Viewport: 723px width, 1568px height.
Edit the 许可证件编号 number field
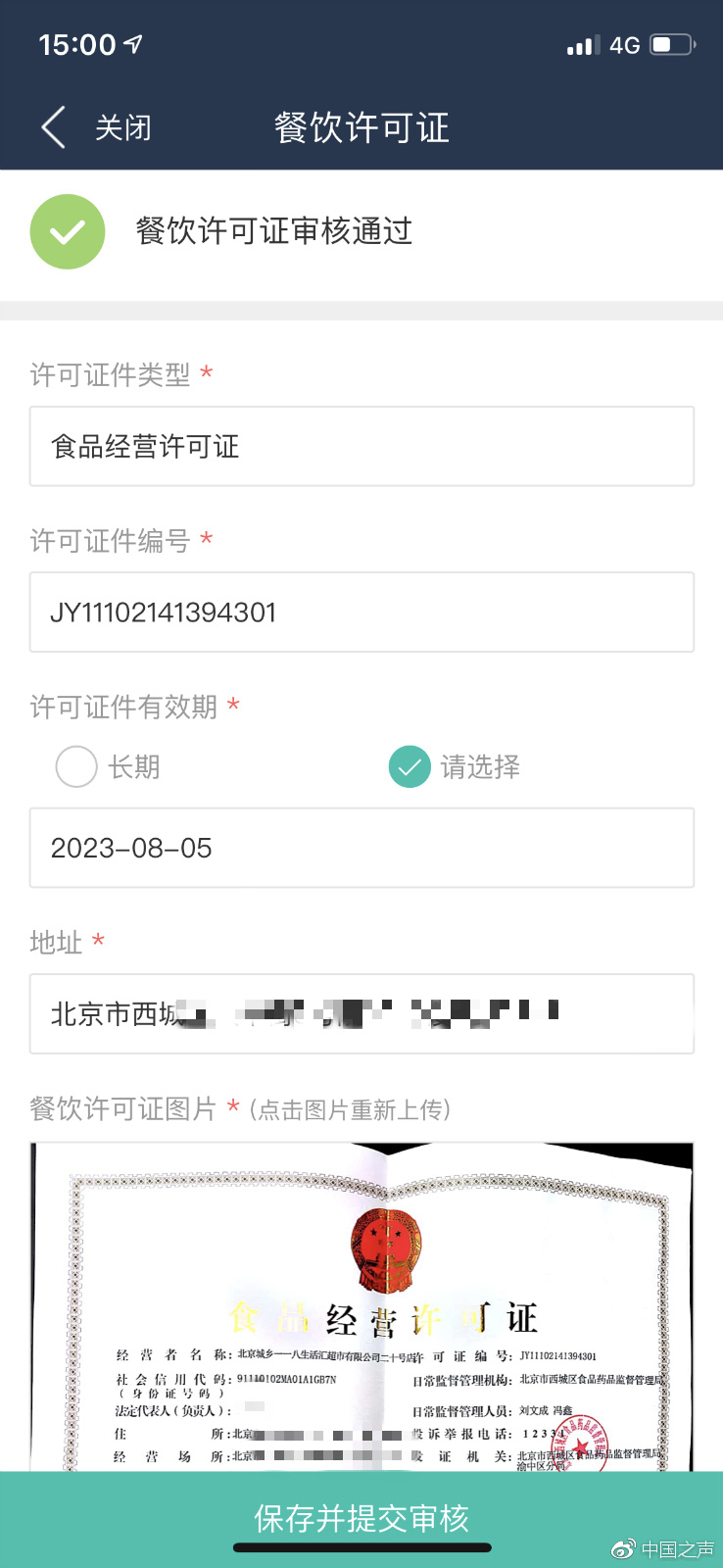point(361,612)
